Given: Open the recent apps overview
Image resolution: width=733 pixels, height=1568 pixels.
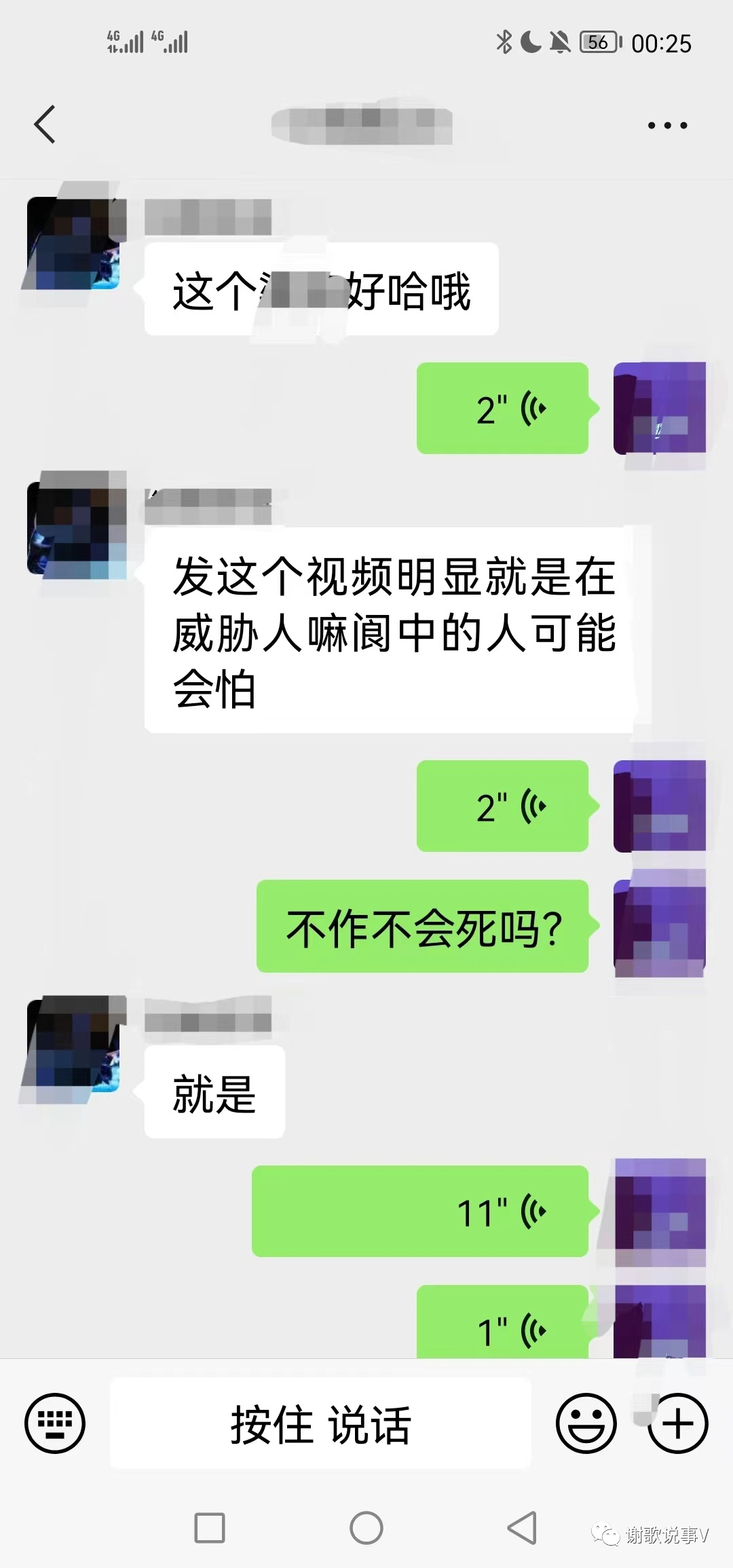Looking at the screenshot, I should coord(210,1529).
